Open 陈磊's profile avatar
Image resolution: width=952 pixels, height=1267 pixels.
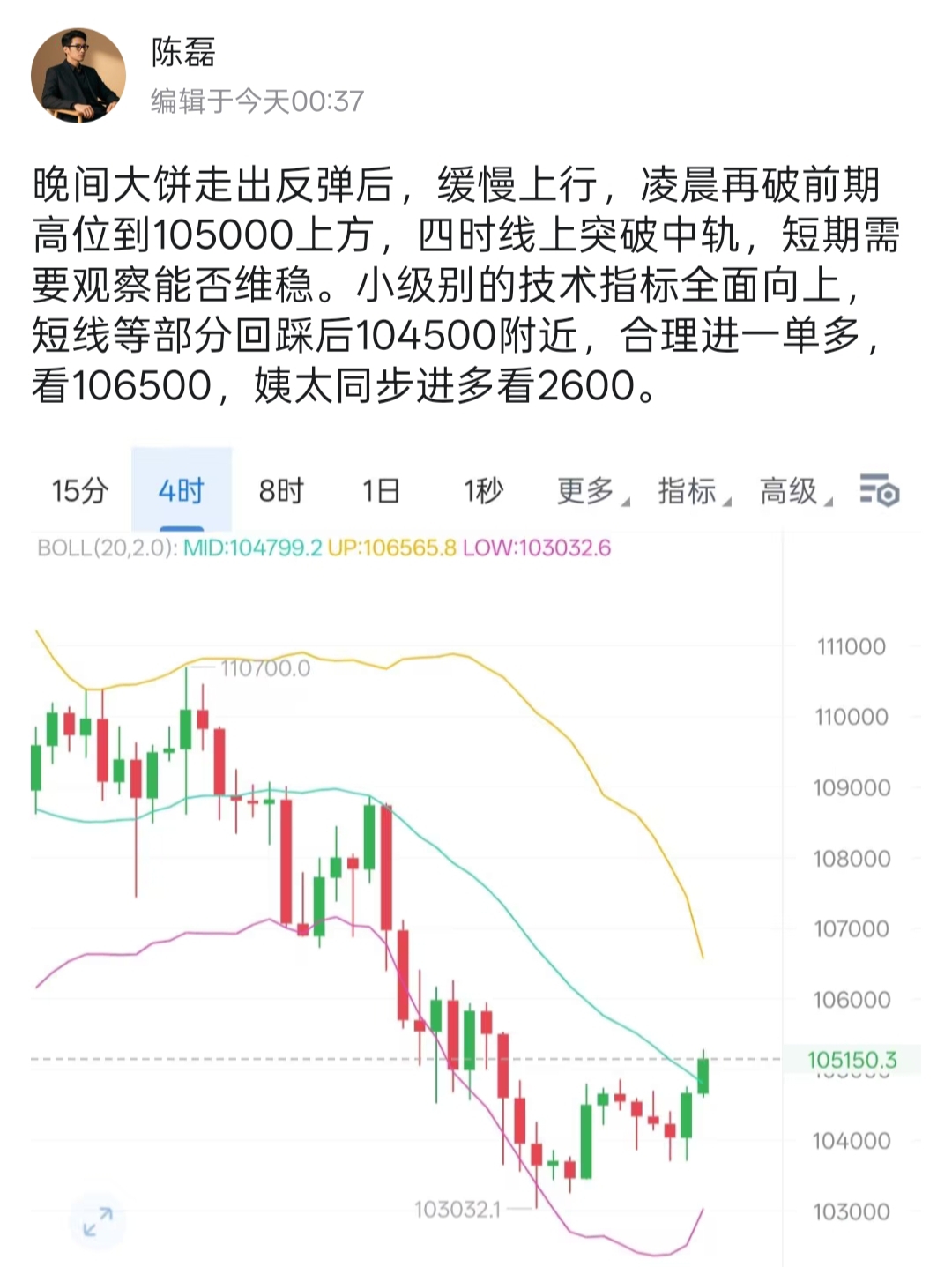pos(78,76)
